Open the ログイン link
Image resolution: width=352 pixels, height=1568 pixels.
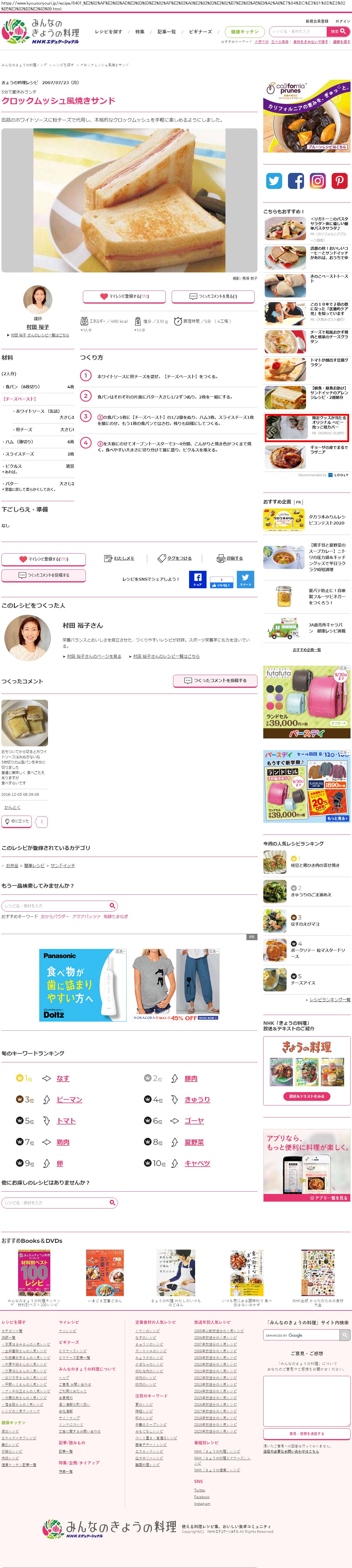point(342,21)
